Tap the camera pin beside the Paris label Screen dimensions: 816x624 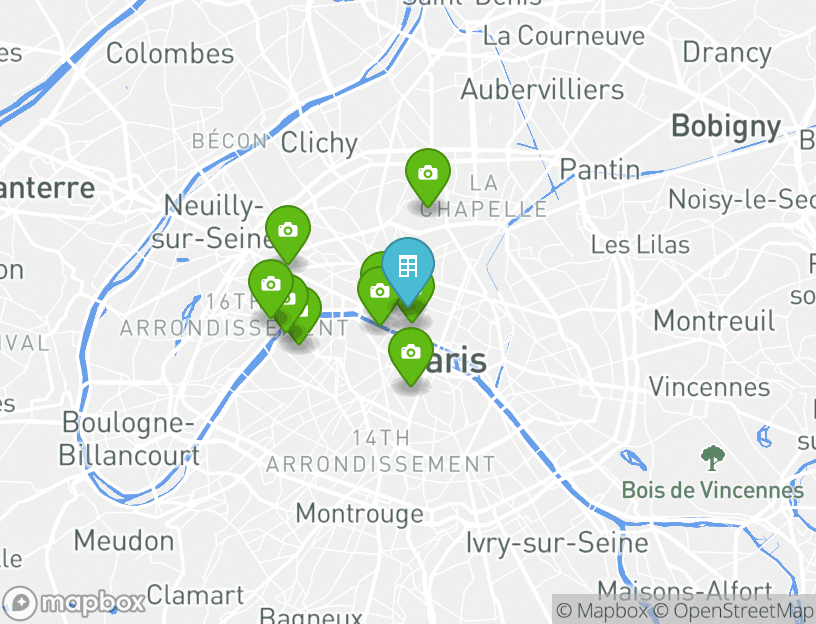click(410, 352)
